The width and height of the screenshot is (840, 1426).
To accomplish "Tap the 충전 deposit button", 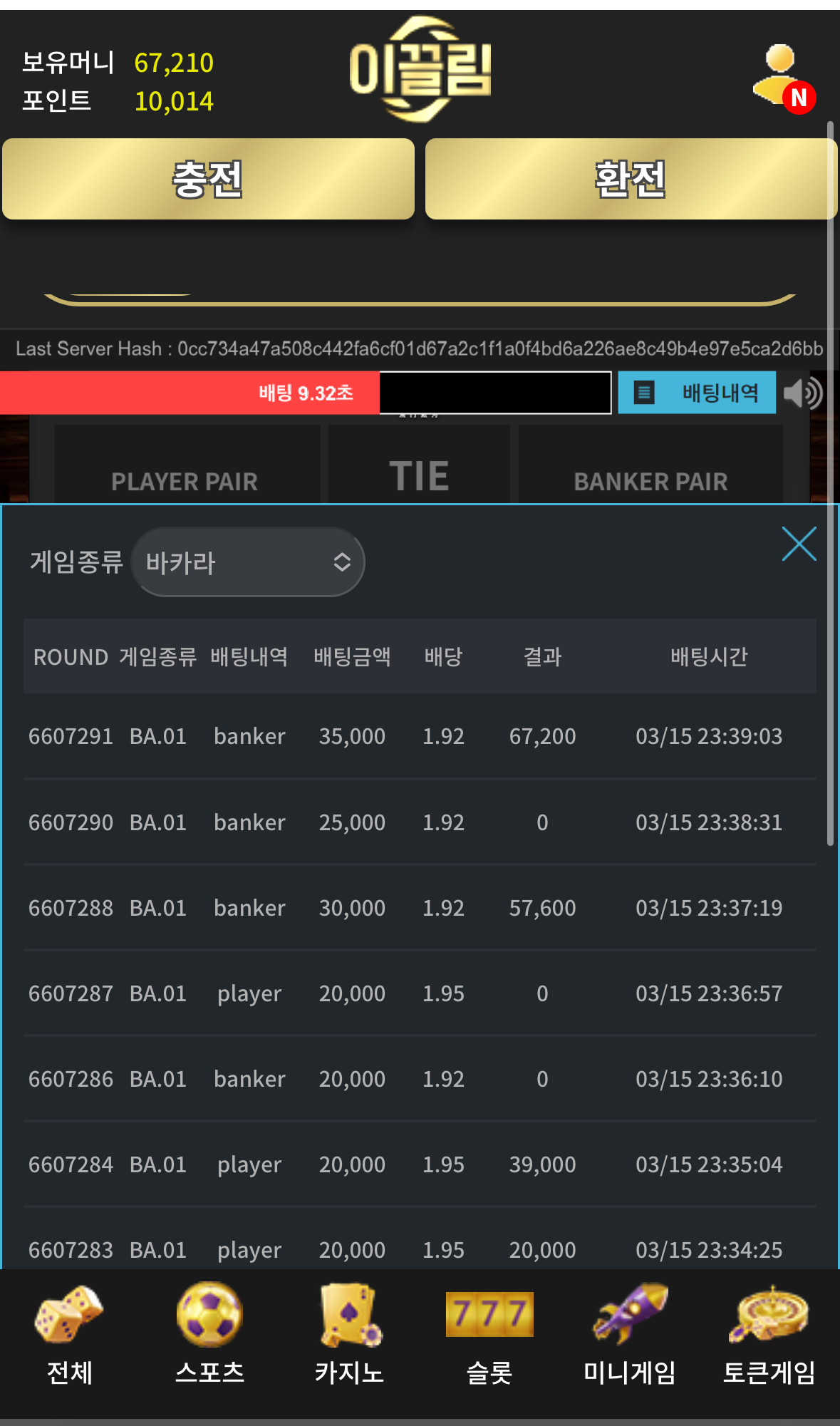I will [208, 179].
